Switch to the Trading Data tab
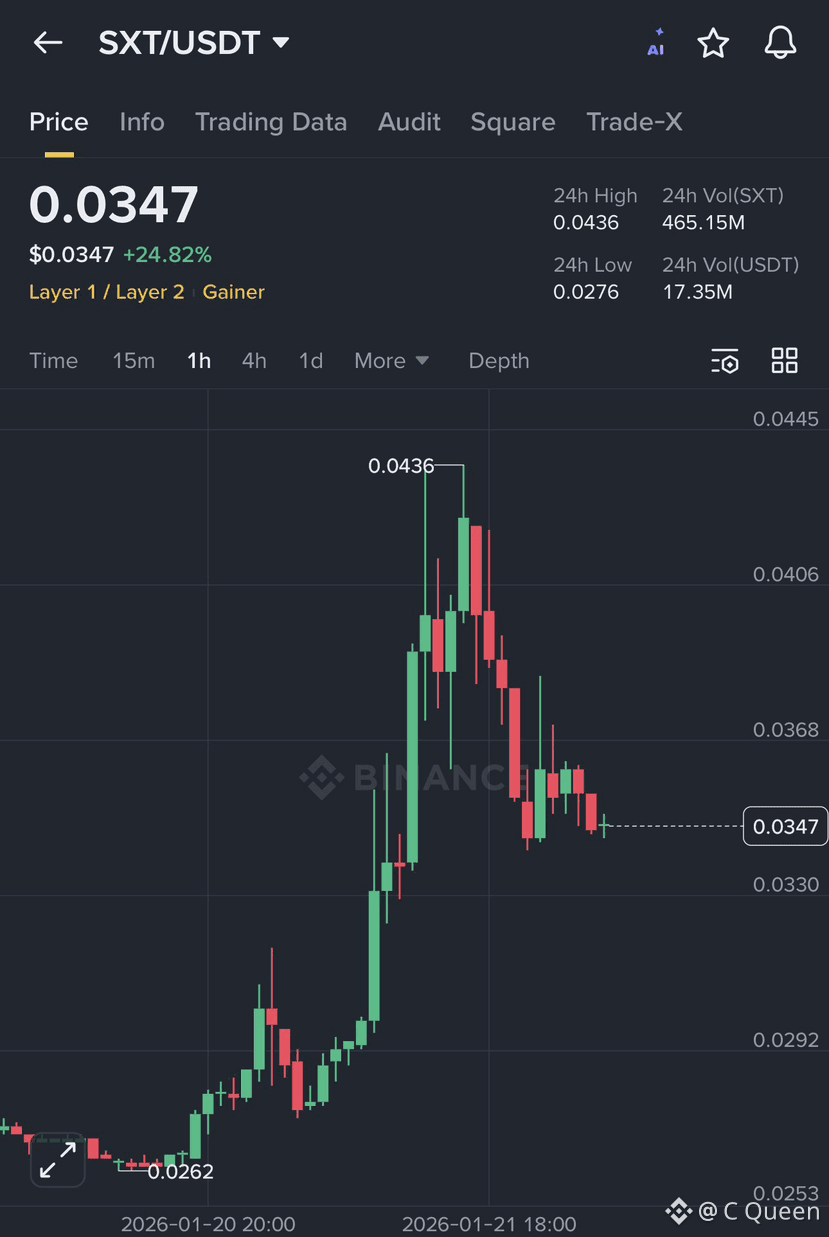 [x=271, y=122]
